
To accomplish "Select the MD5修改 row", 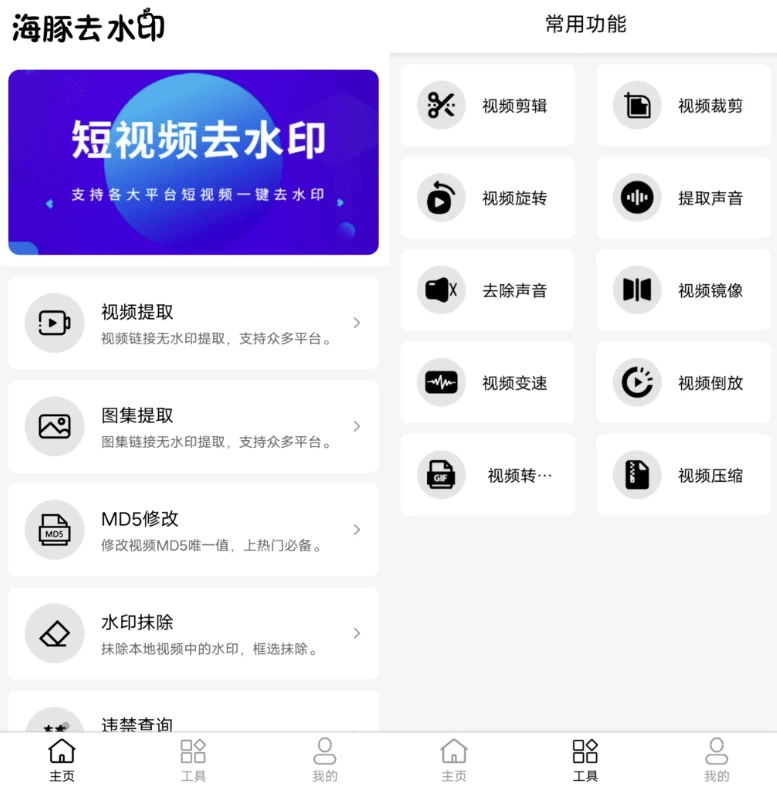I will point(193,530).
